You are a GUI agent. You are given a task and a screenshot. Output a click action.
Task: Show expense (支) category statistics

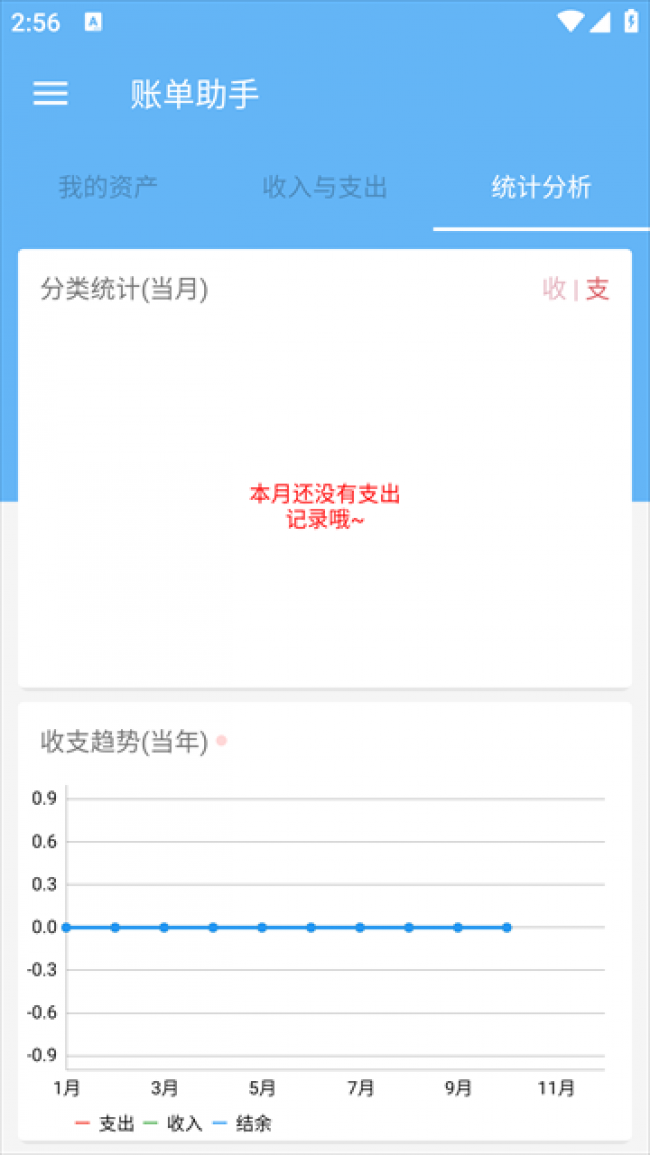tap(598, 289)
